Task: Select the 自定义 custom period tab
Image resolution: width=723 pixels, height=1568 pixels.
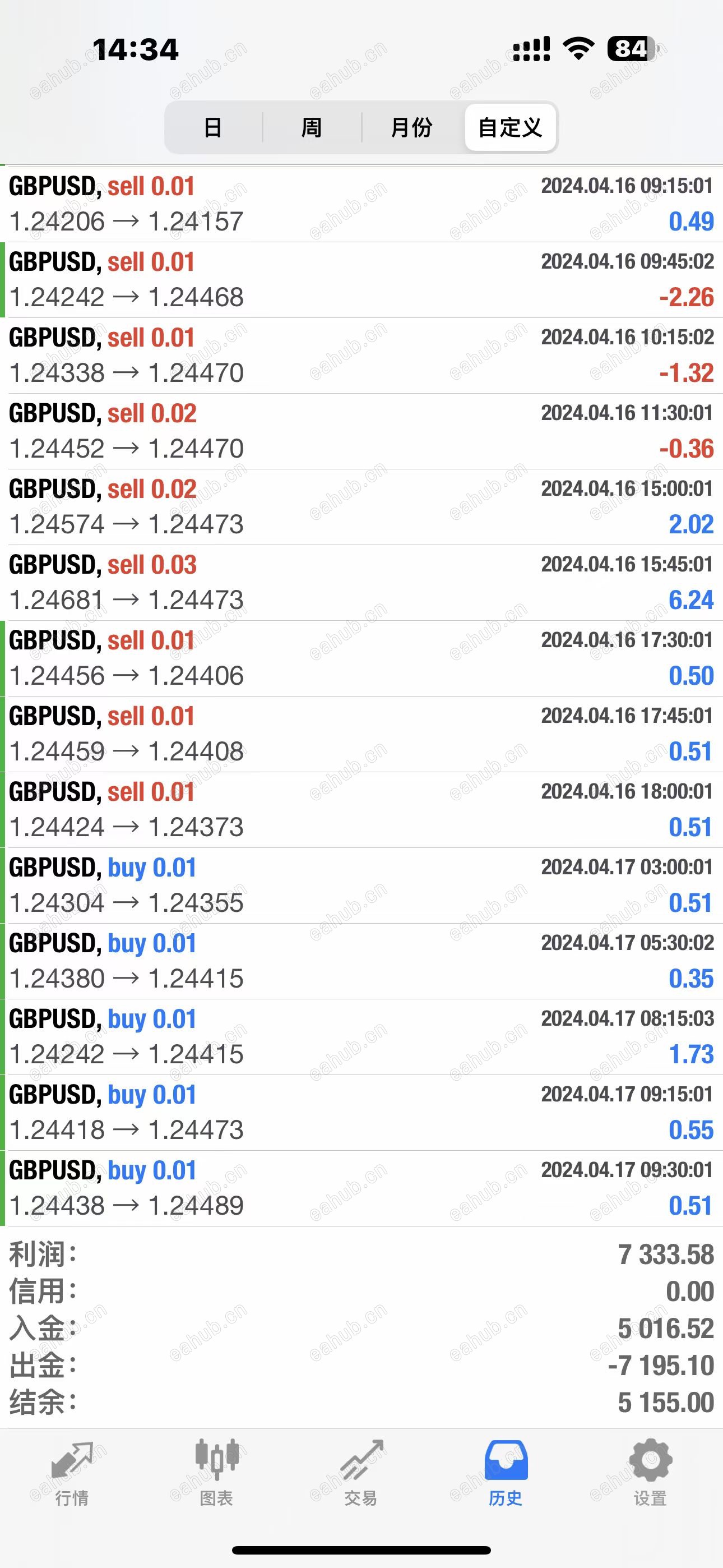Action: [x=510, y=127]
